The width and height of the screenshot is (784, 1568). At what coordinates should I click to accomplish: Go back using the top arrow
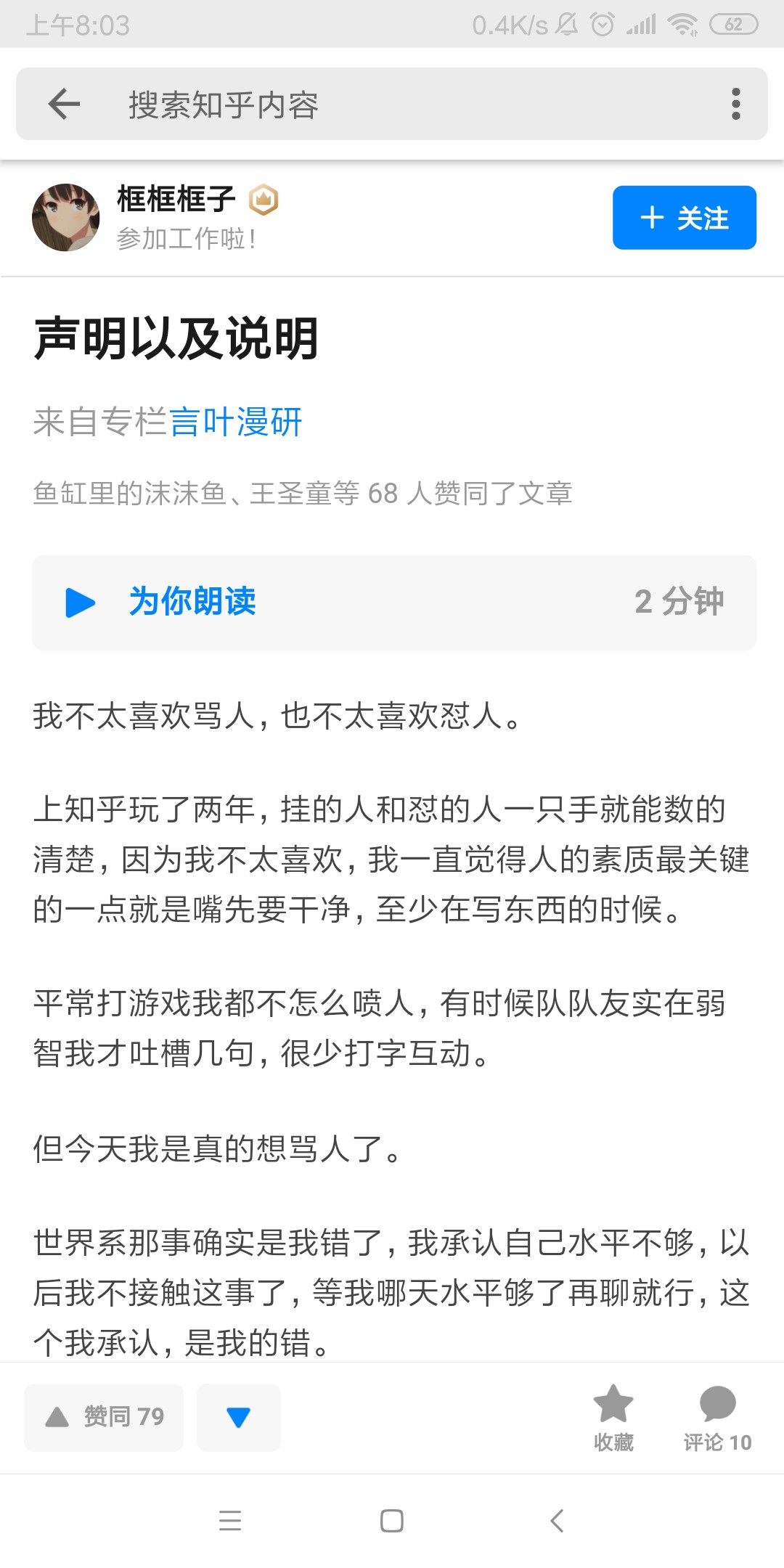click(x=64, y=104)
